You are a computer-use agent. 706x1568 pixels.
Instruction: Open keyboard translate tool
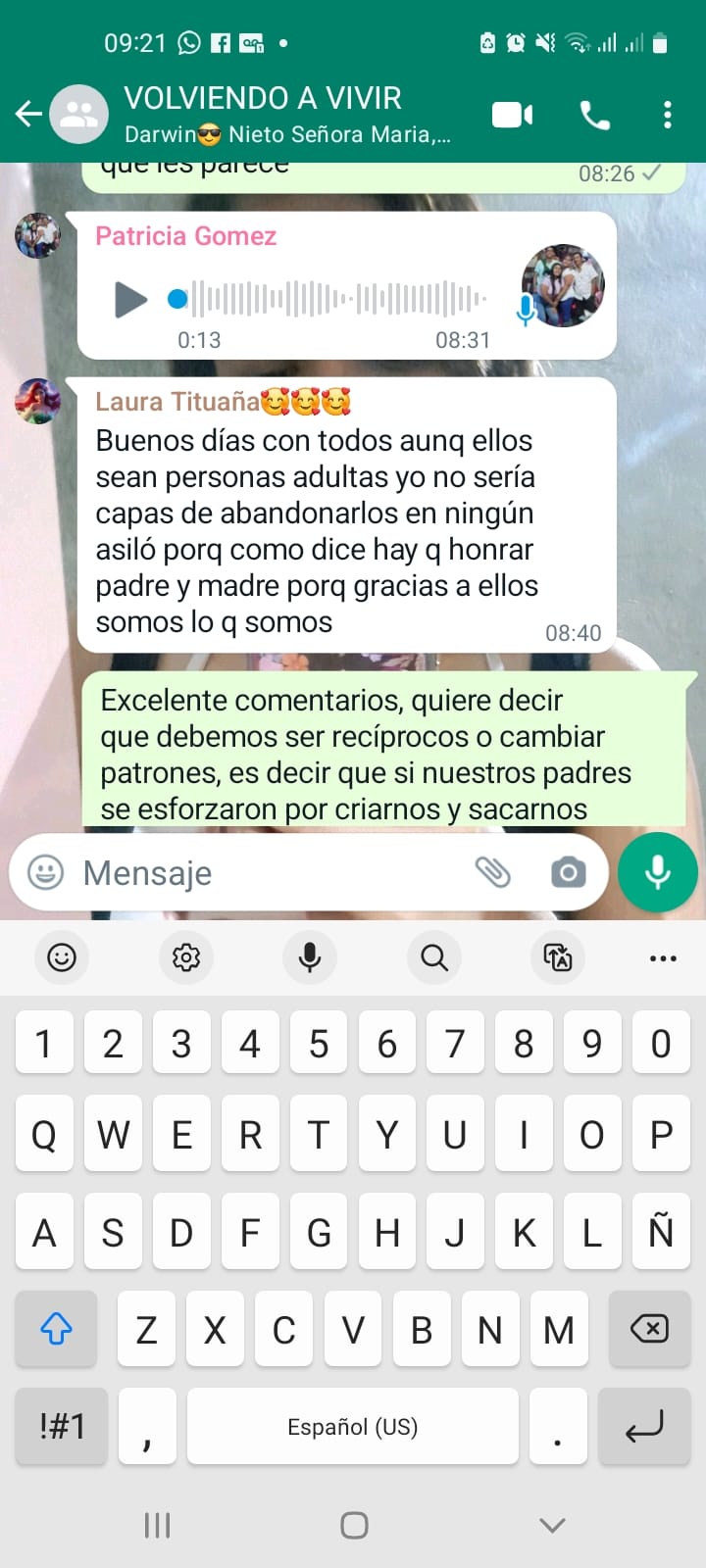[x=557, y=957]
